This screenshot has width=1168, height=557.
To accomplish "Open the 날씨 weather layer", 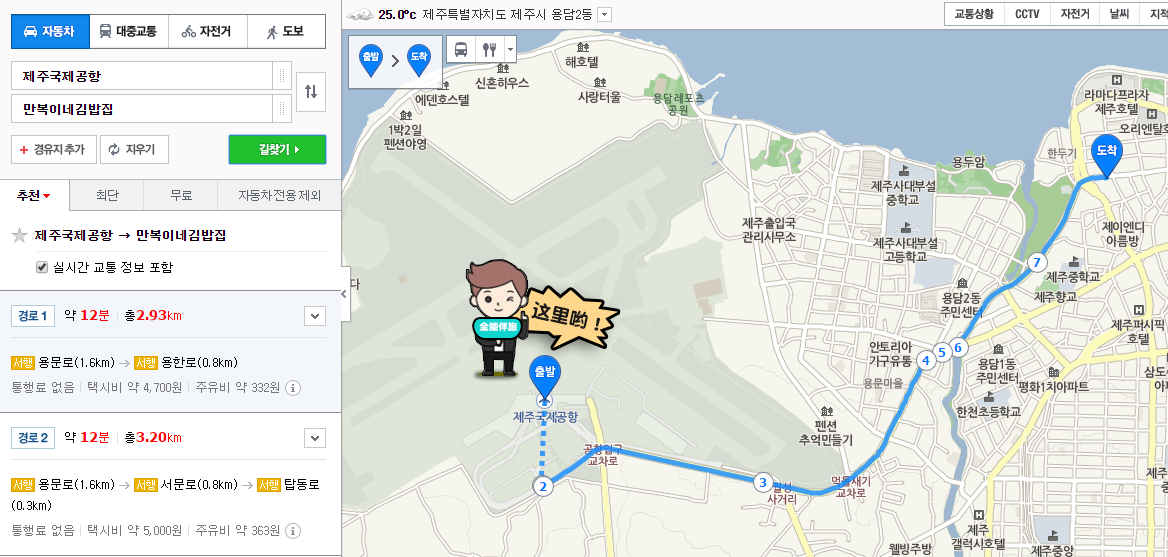I will [1118, 14].
